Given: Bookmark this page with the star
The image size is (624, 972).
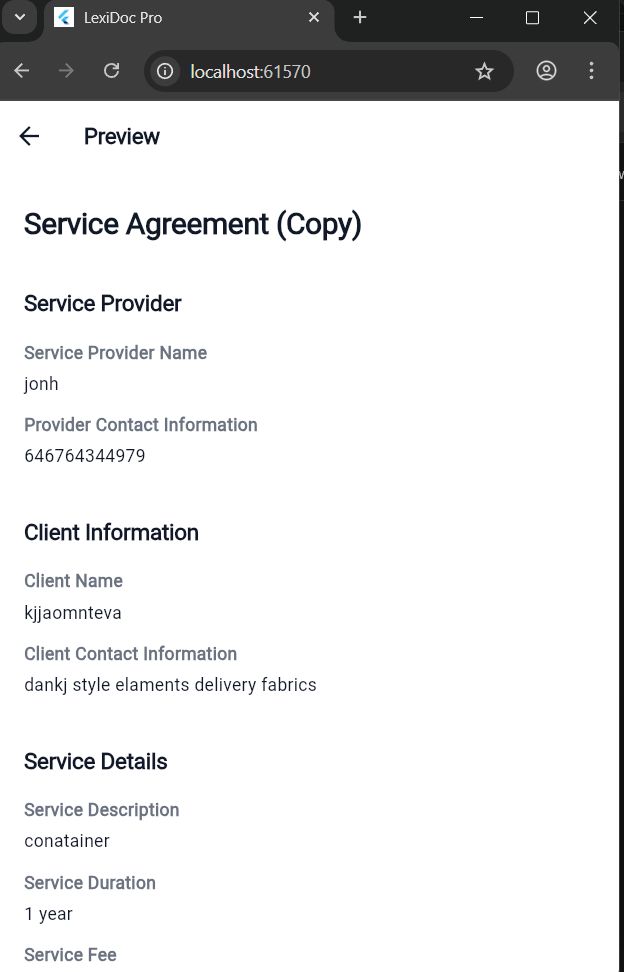Looking at the screenshot, I should pyautogui.click(x=484, y=71).
